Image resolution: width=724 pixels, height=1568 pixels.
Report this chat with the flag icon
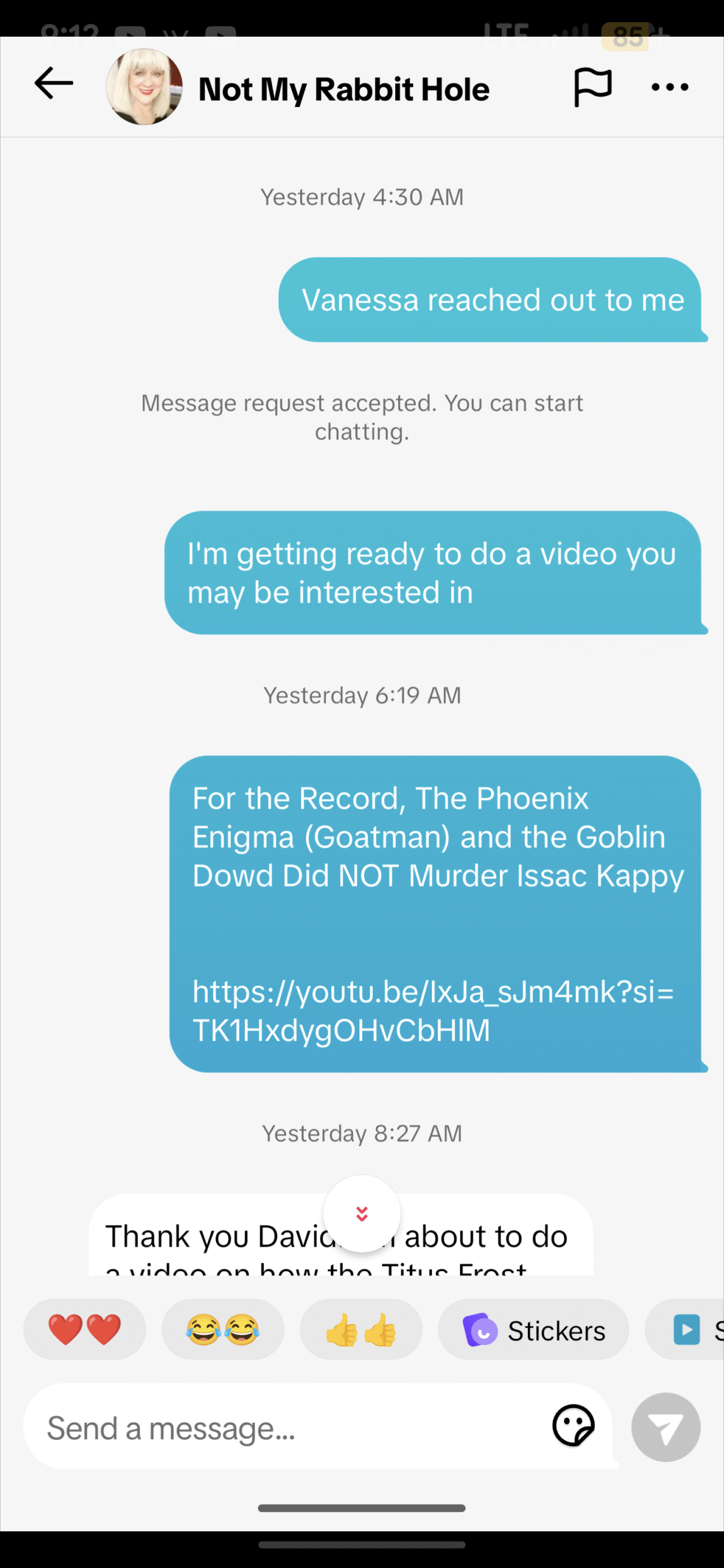[x=592, y=87]
